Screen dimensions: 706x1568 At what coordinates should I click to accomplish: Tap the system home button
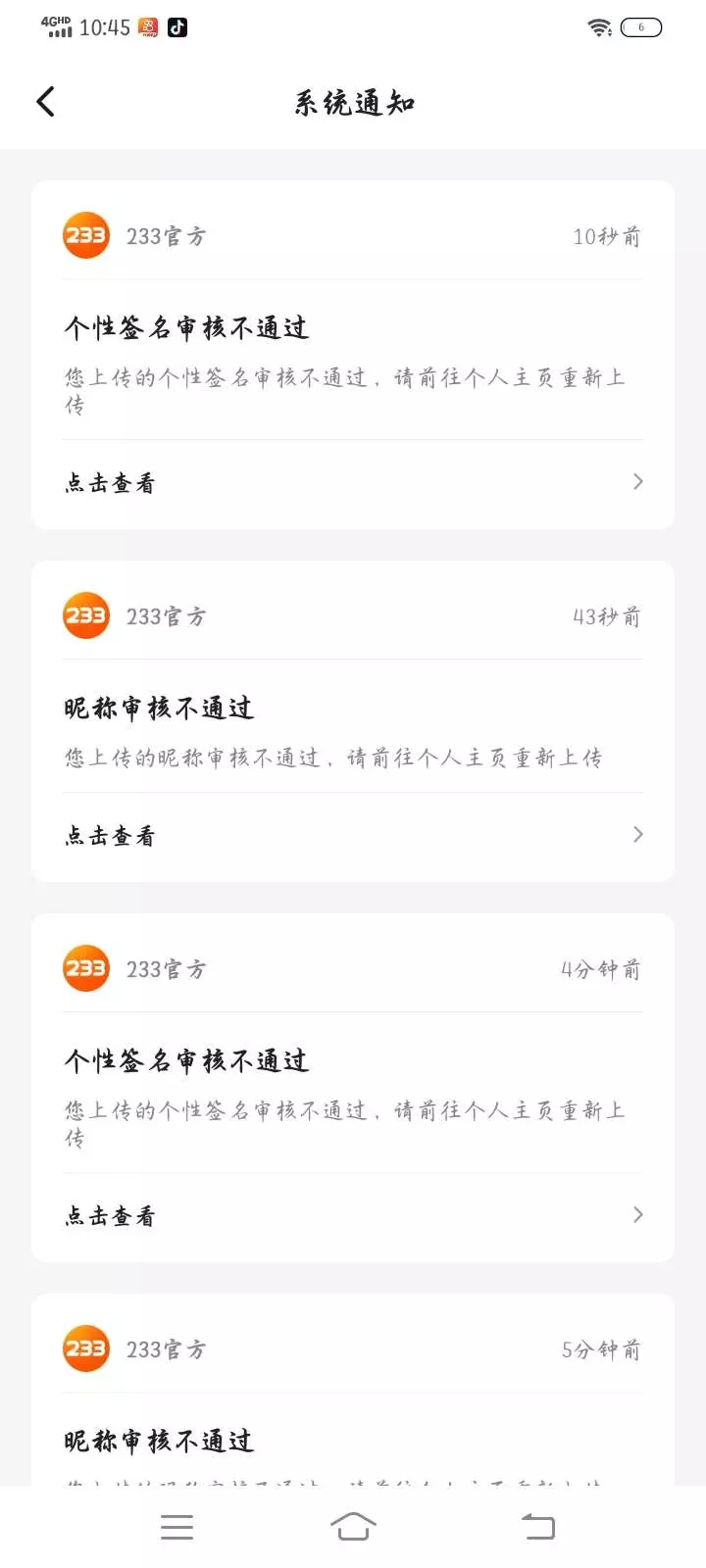coord(353,1526)
